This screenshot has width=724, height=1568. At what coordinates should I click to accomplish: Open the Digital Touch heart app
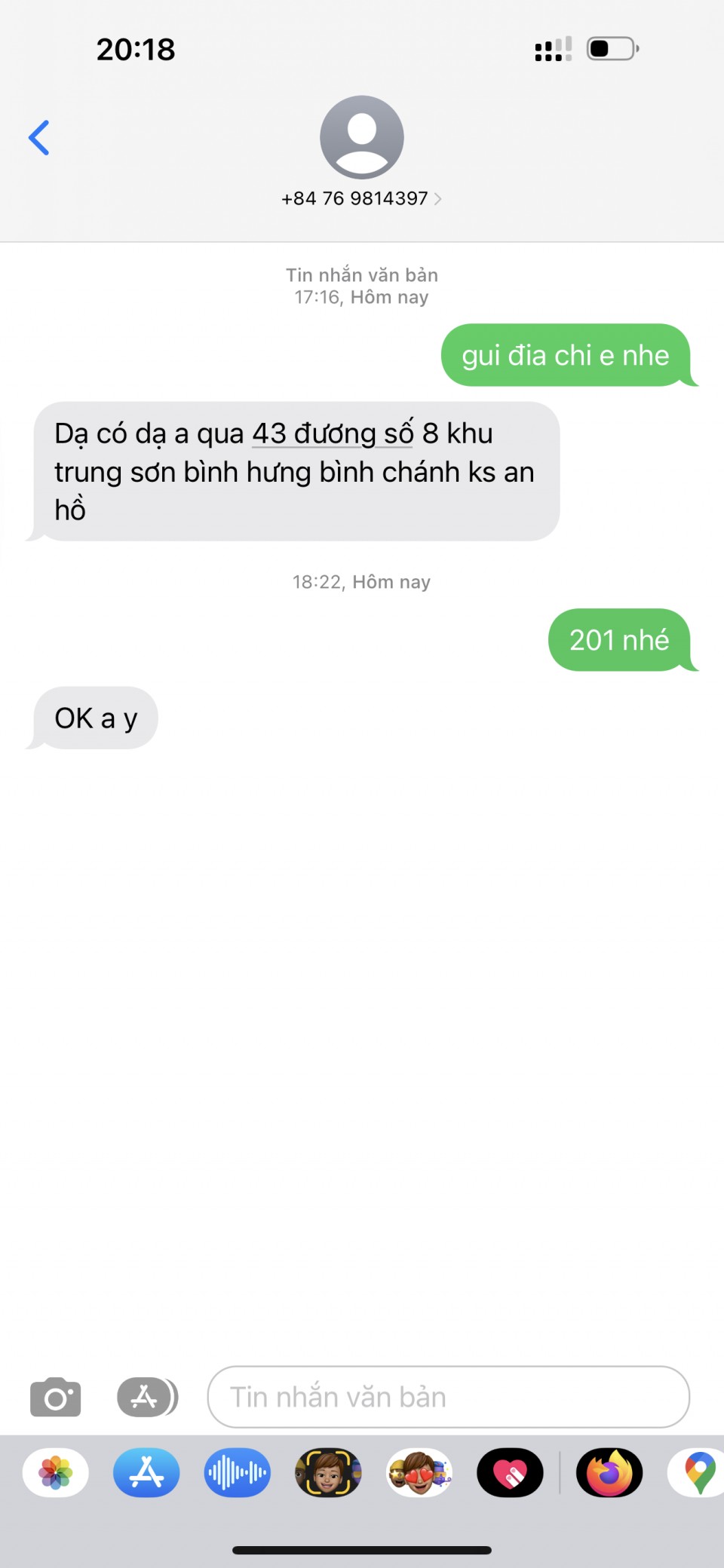pos(510,1472)
